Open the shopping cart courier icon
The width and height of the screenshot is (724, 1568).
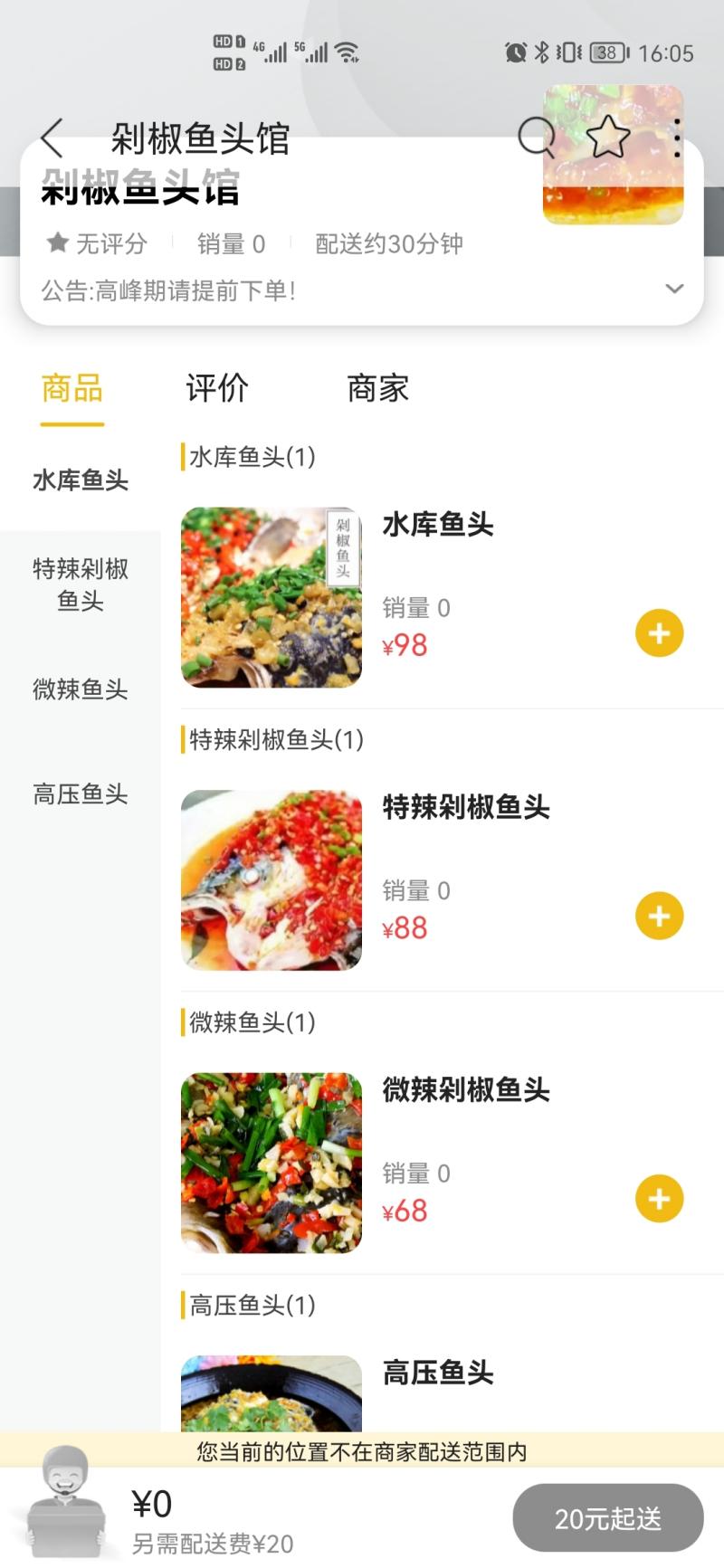point(63,1502)
